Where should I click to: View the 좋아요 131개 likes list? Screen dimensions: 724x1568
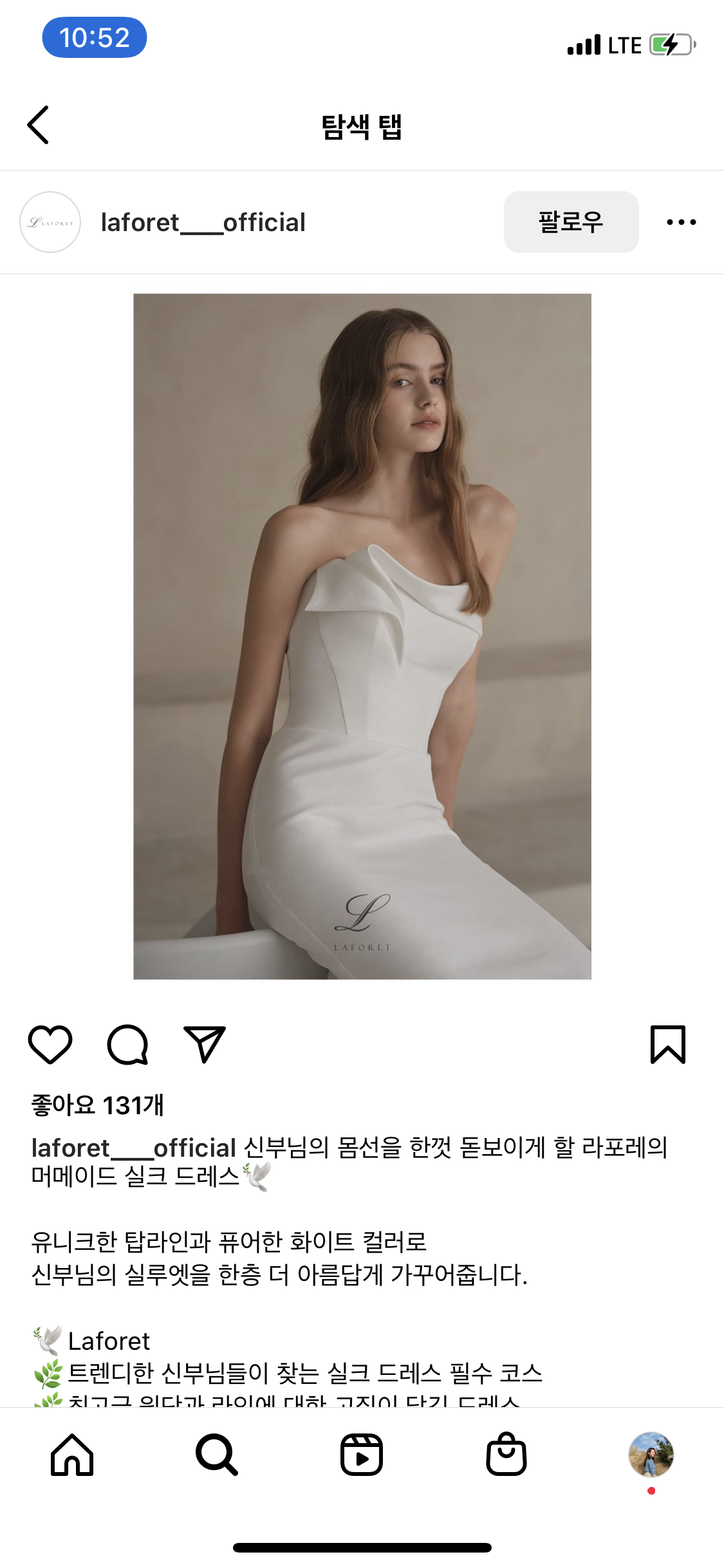pyautogui.click(x=98, y=1105)
